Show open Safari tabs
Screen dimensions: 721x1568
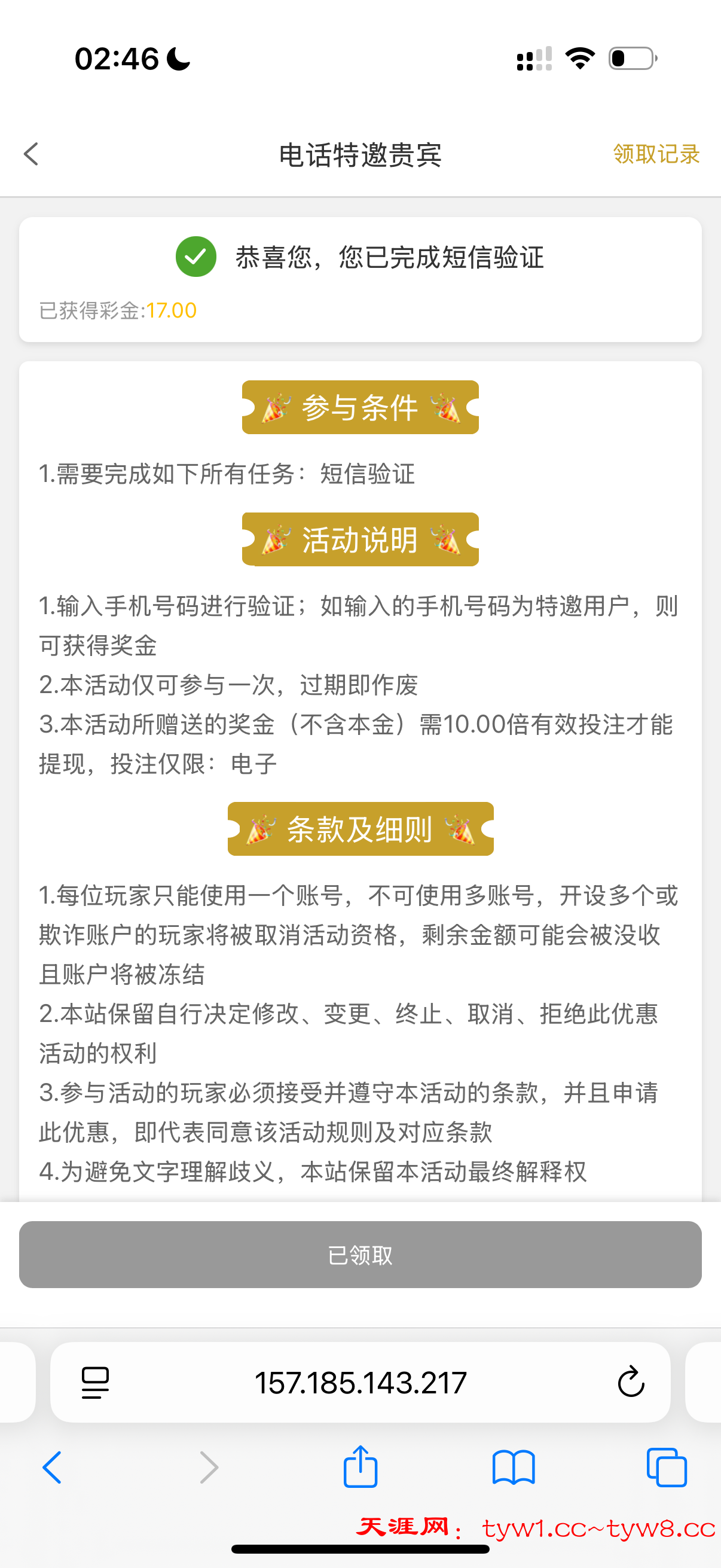(666, 1468)
